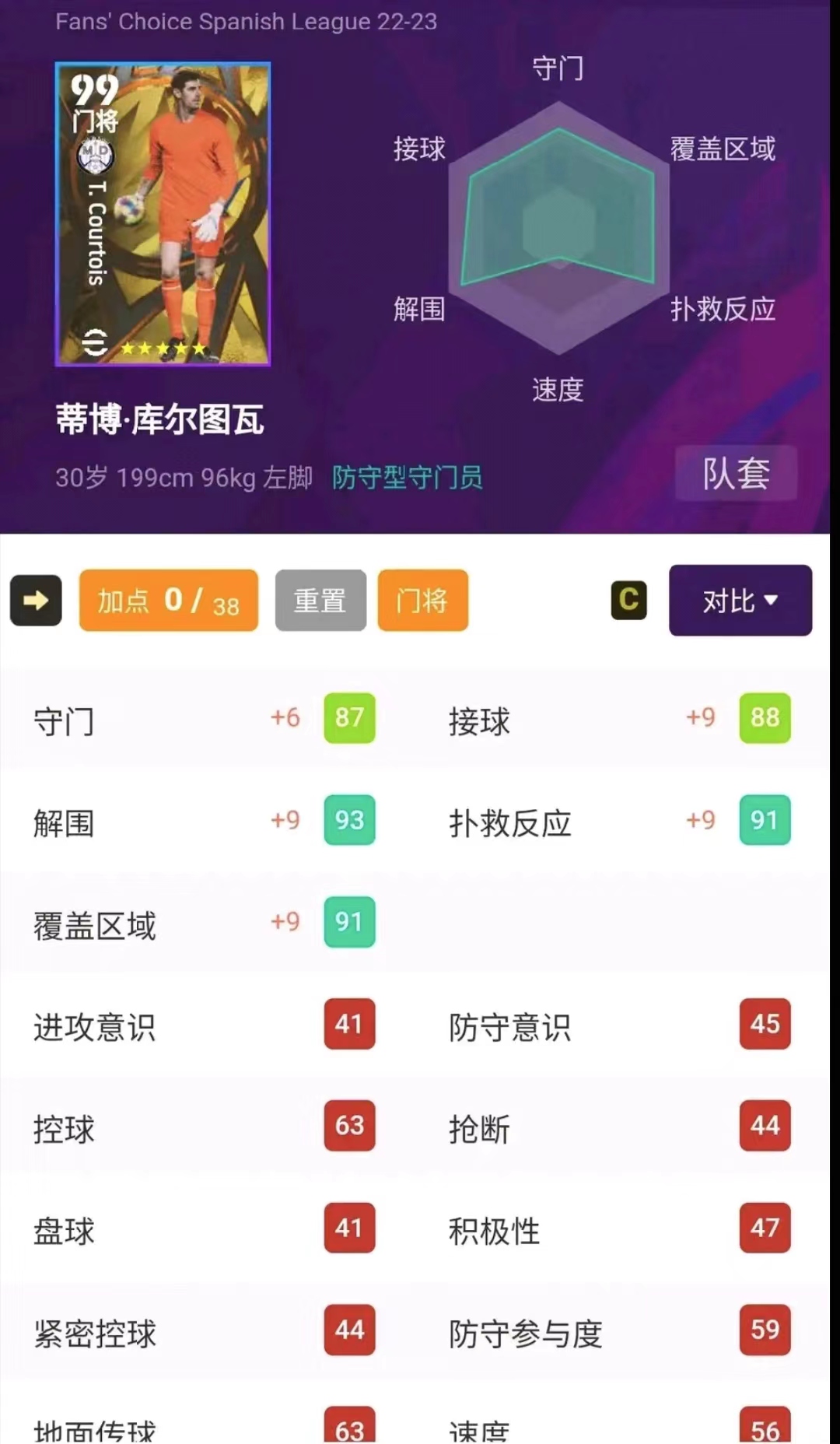Open the 对比 comparison dropdown
840x1444 pixels.
coord(740,600)
